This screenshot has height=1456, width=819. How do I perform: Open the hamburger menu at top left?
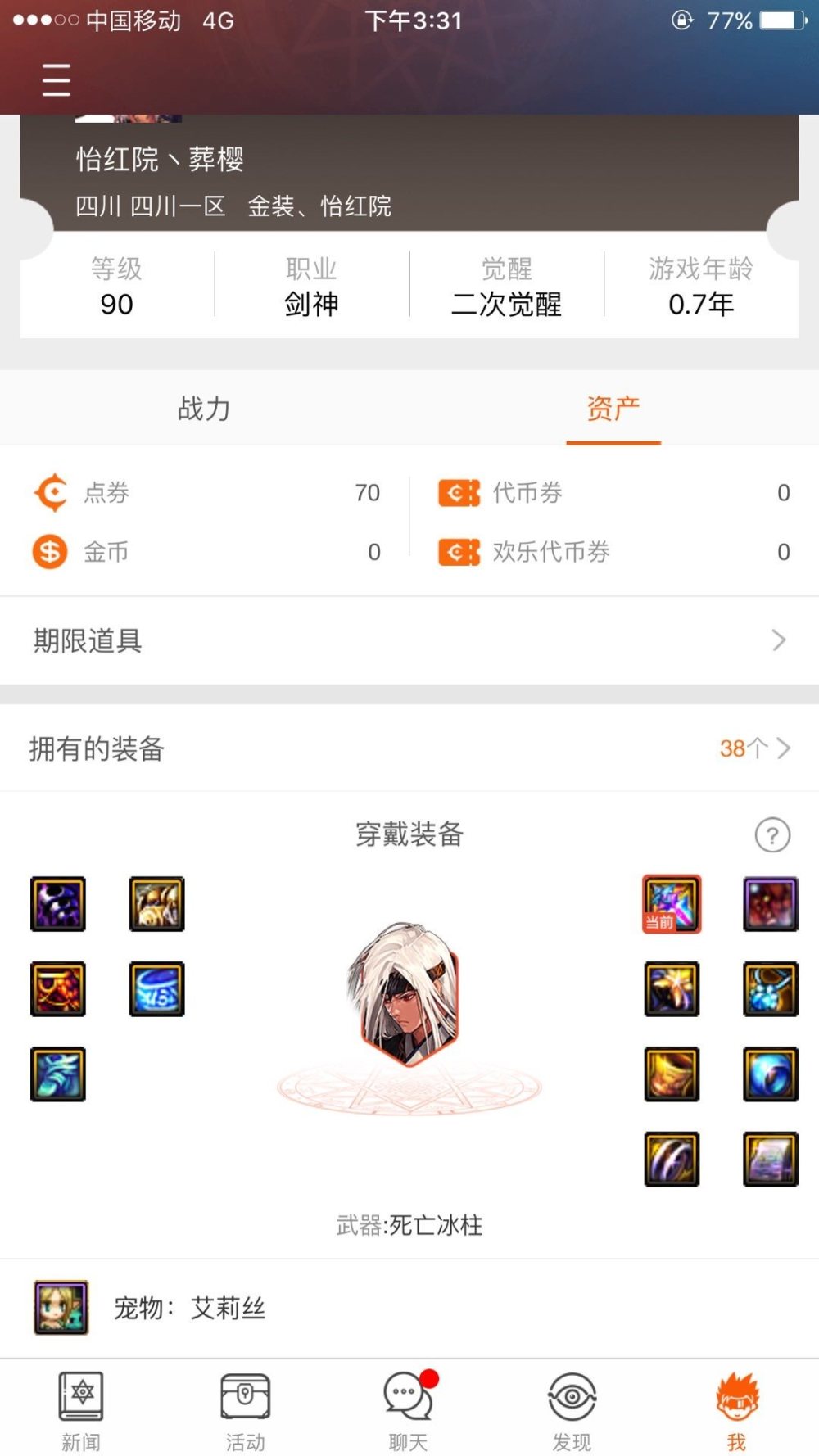pyautogui.click(x=56, y=81)
